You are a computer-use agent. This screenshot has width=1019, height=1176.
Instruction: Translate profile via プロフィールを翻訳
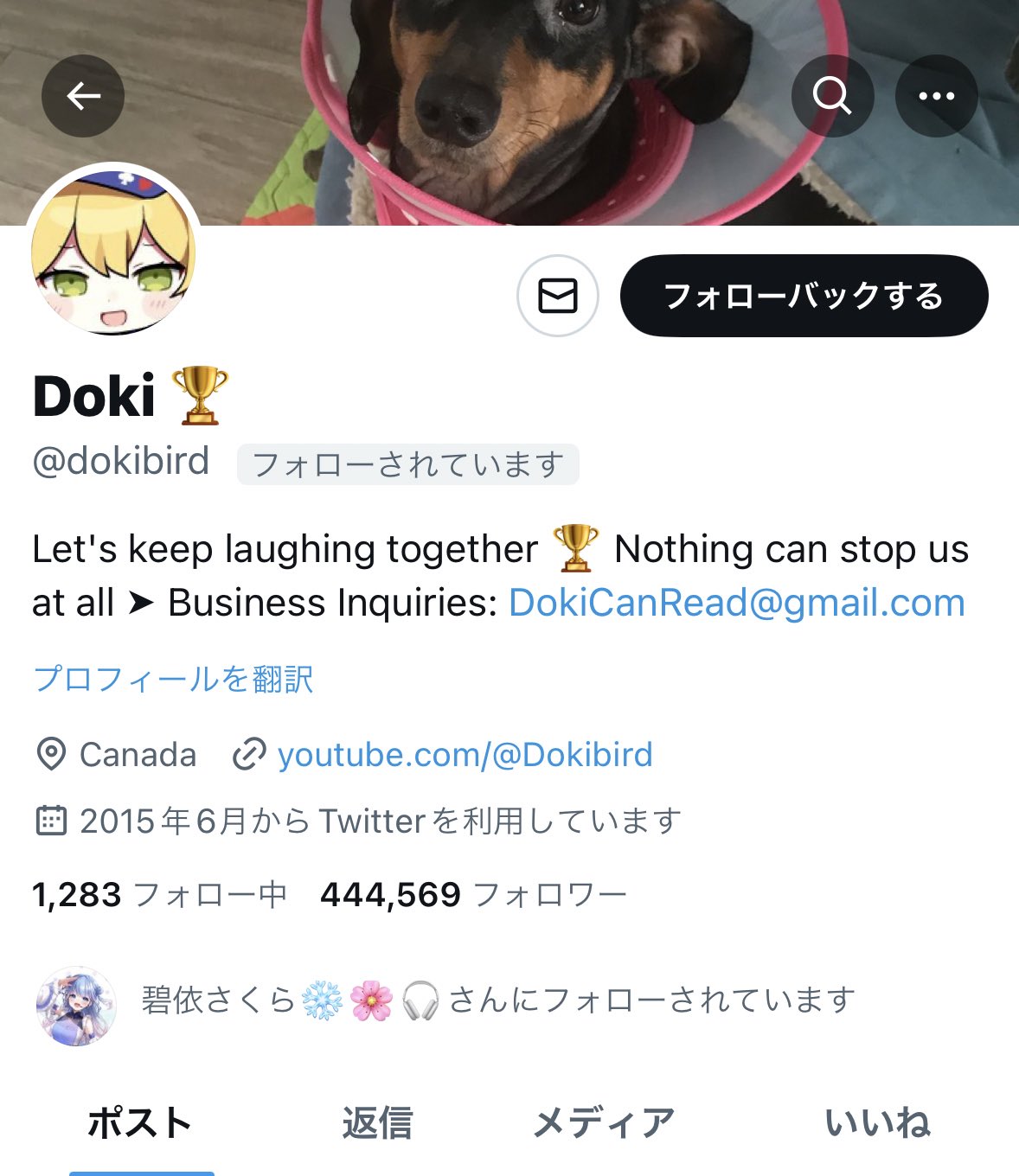pyautogui.click(x=173, y=679)
